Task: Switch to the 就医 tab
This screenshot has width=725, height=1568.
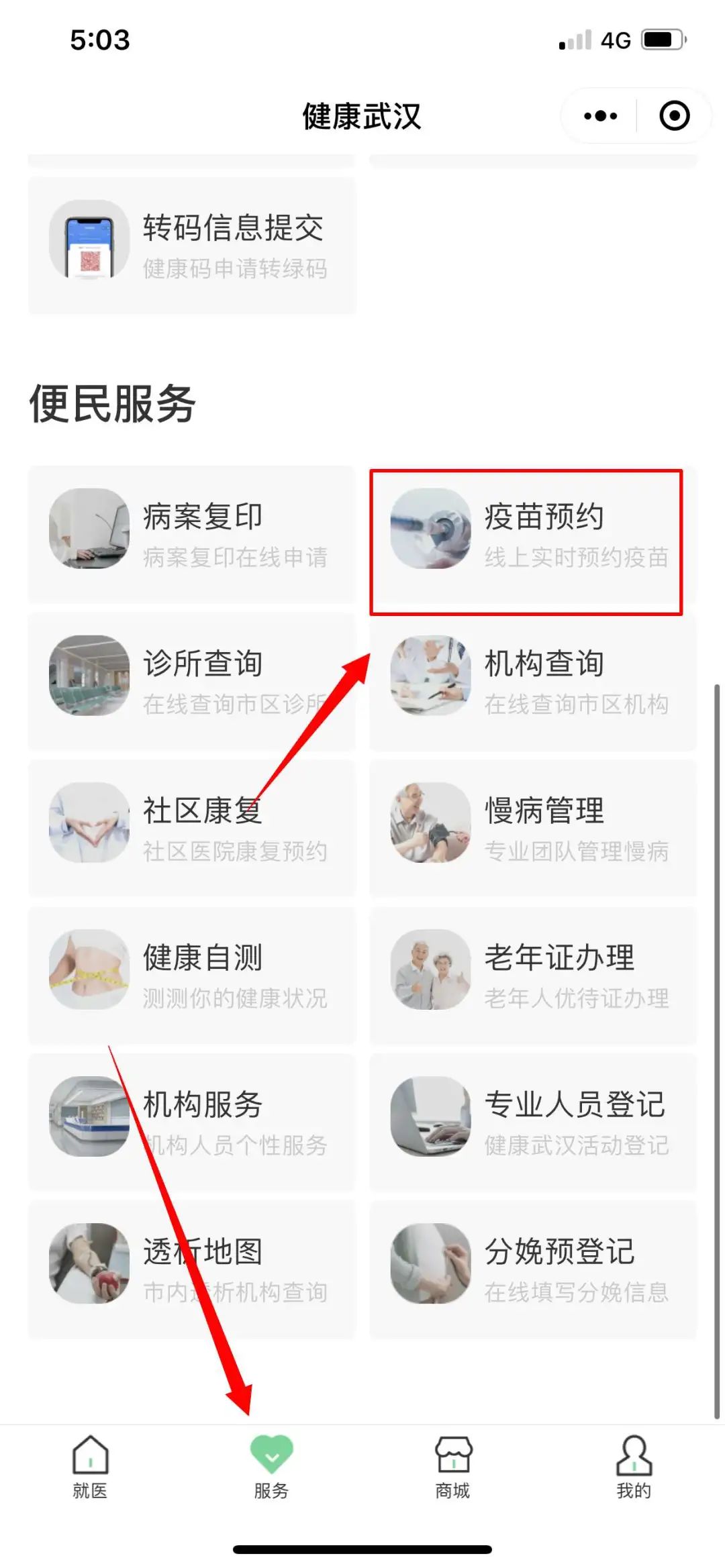Action: [90, 1468]
